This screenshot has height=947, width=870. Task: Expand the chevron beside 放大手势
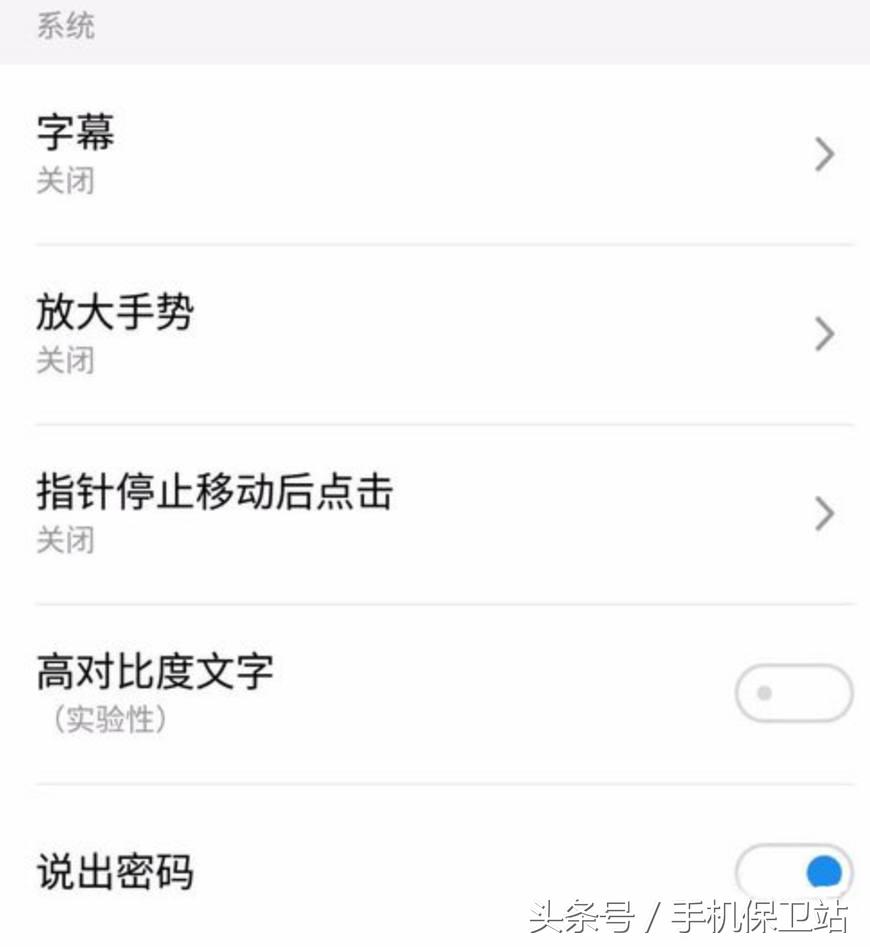coord(823,334)
